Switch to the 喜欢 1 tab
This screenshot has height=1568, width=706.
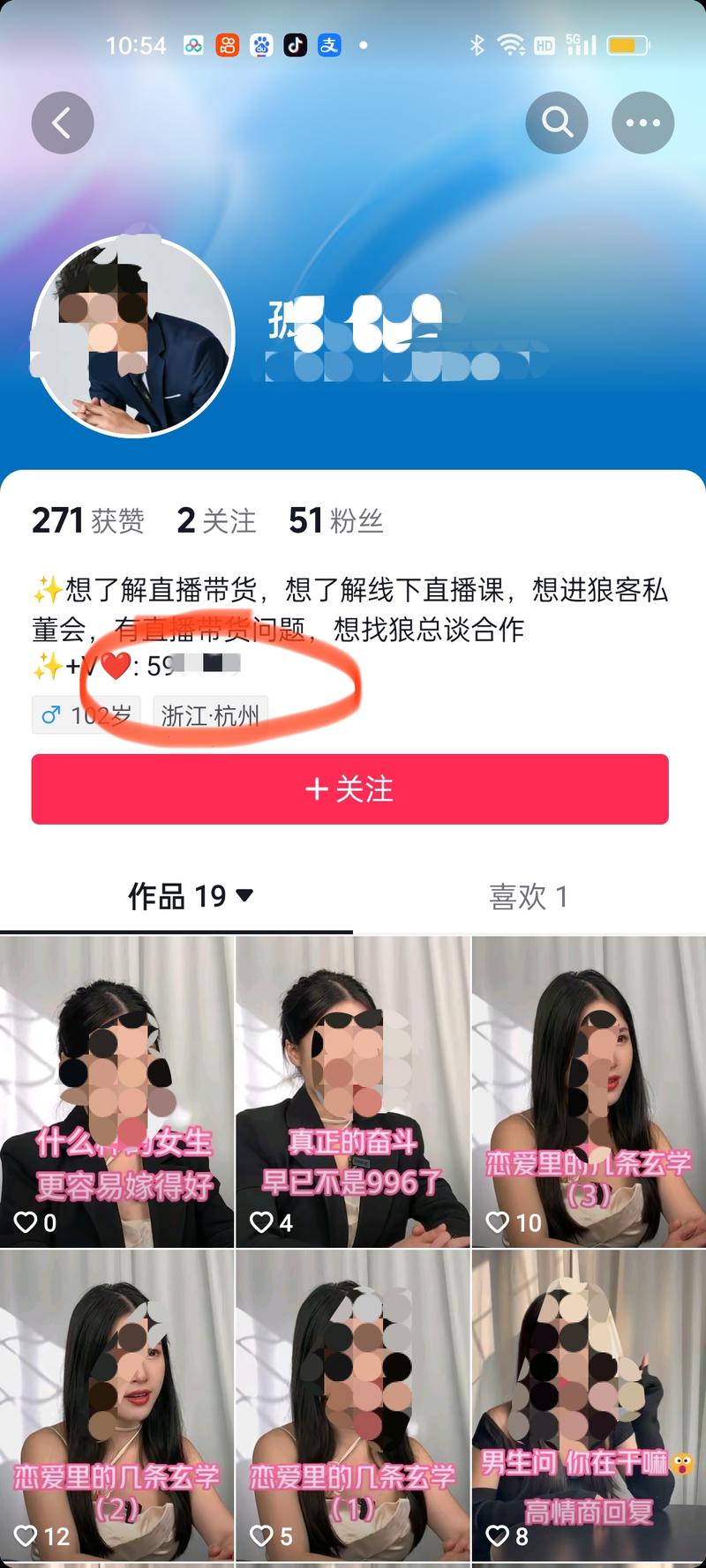[x=528, y=896]
